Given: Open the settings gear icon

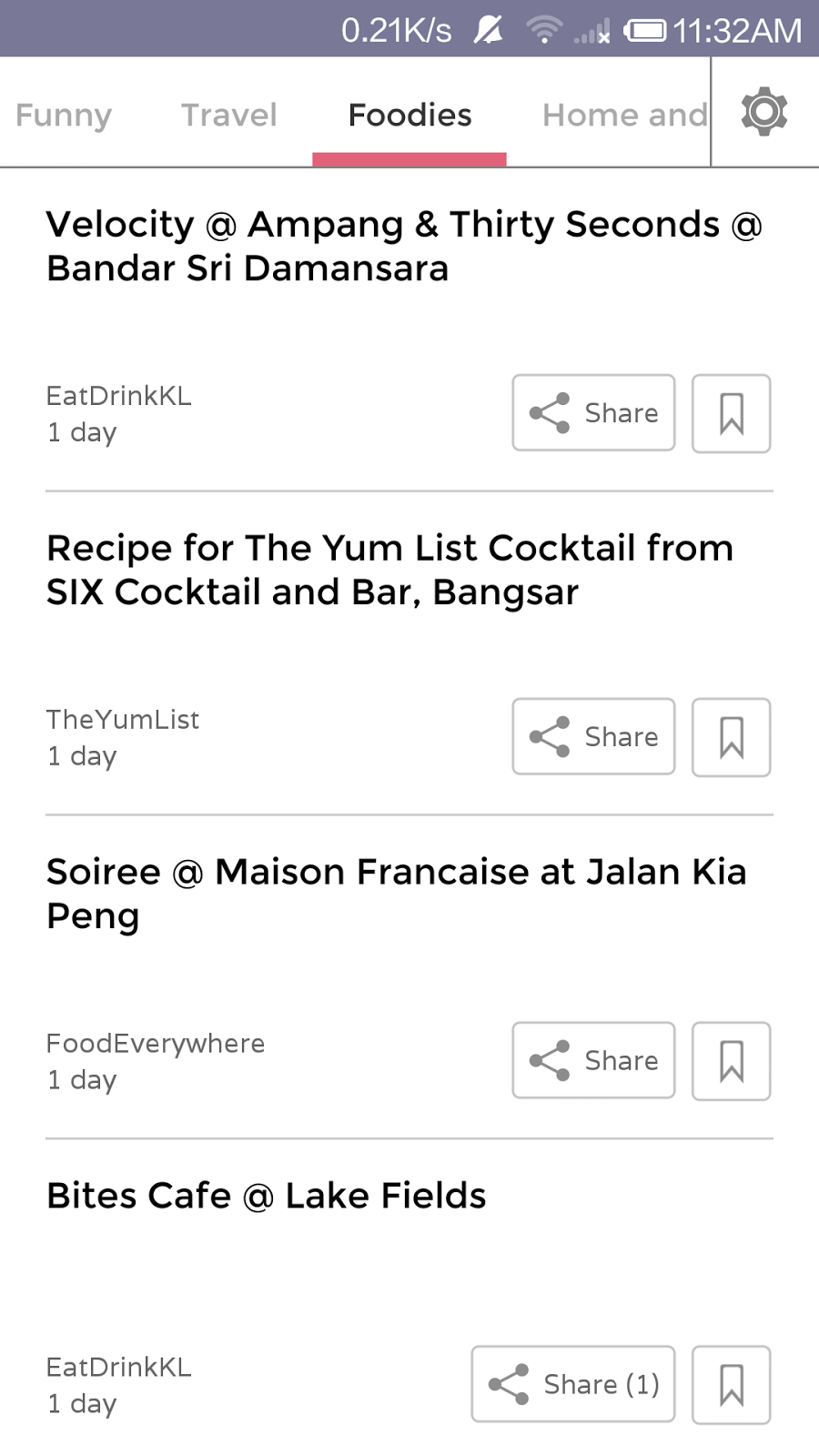Looking at the screenshot, I should click(763, 113).
